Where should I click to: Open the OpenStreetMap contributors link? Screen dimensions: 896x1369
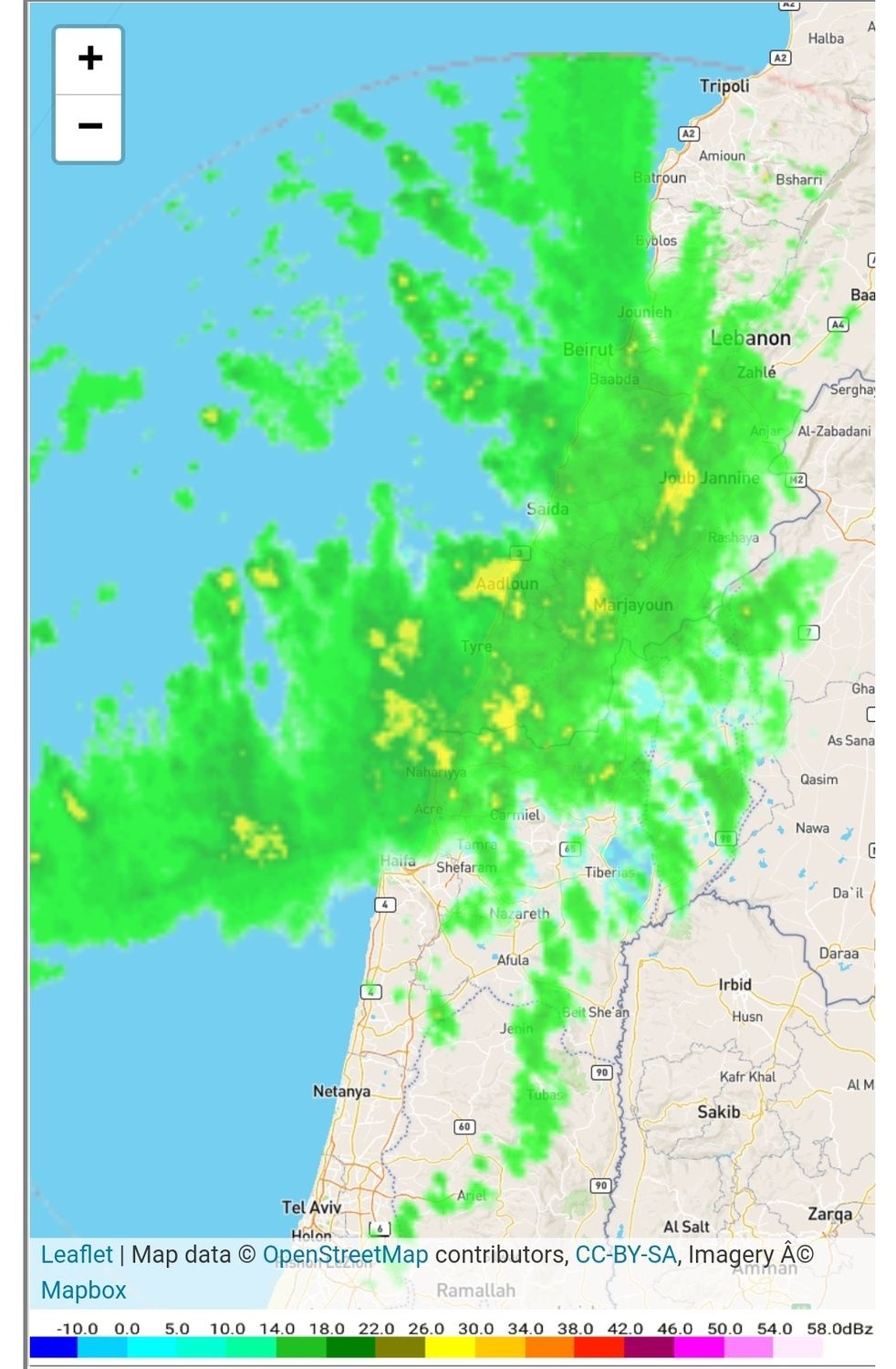[x=345, y=1255]
